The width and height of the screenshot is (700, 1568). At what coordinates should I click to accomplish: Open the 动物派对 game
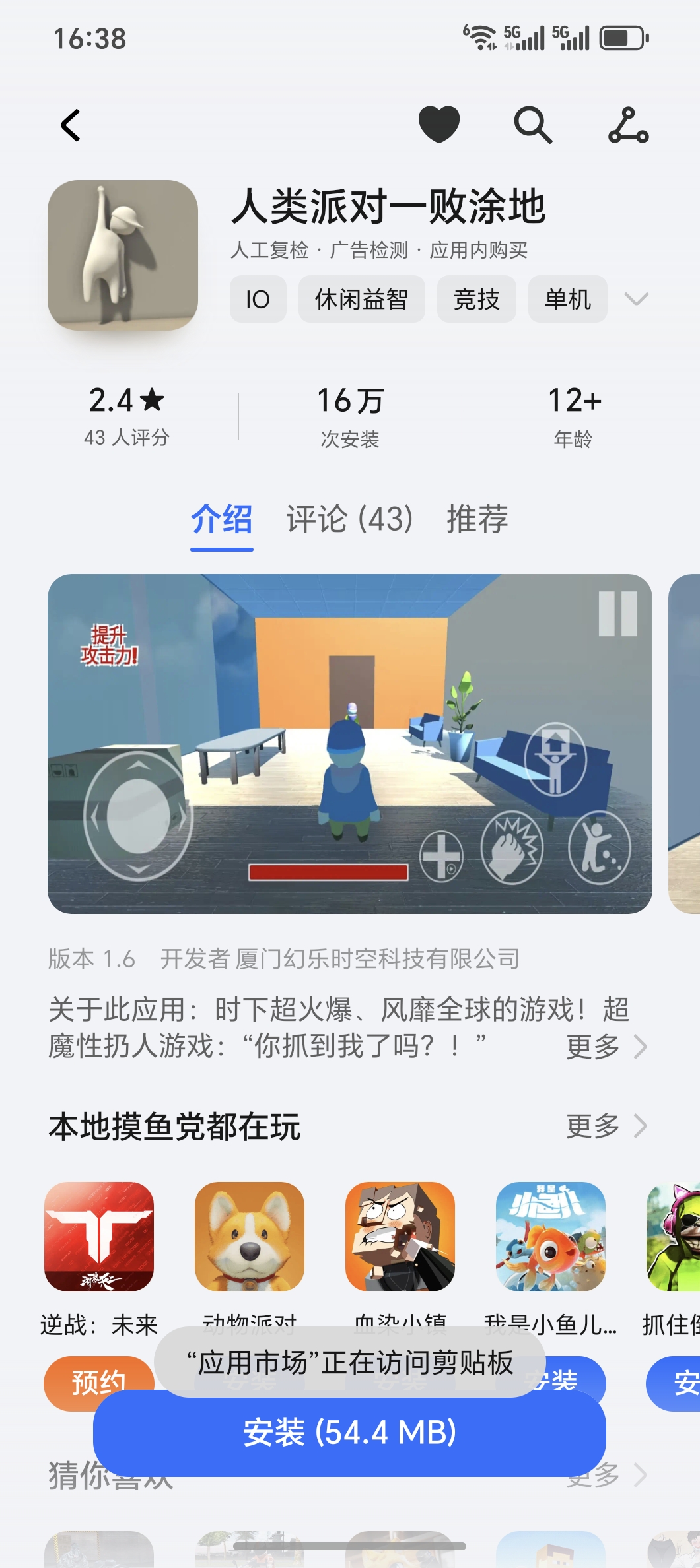click(x=250, y=1237)
